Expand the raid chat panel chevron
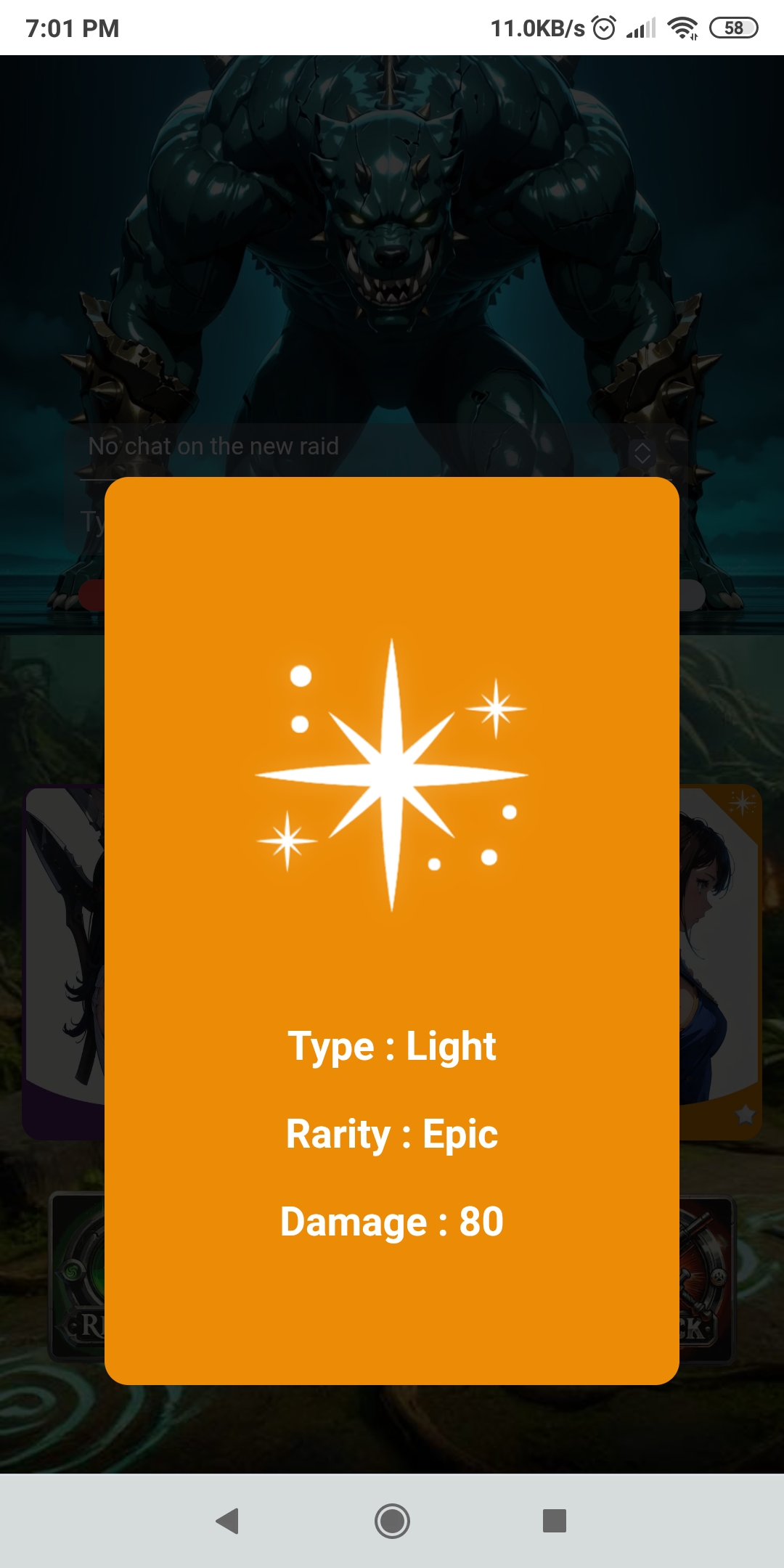The image size is (784, 1568). 642,452
